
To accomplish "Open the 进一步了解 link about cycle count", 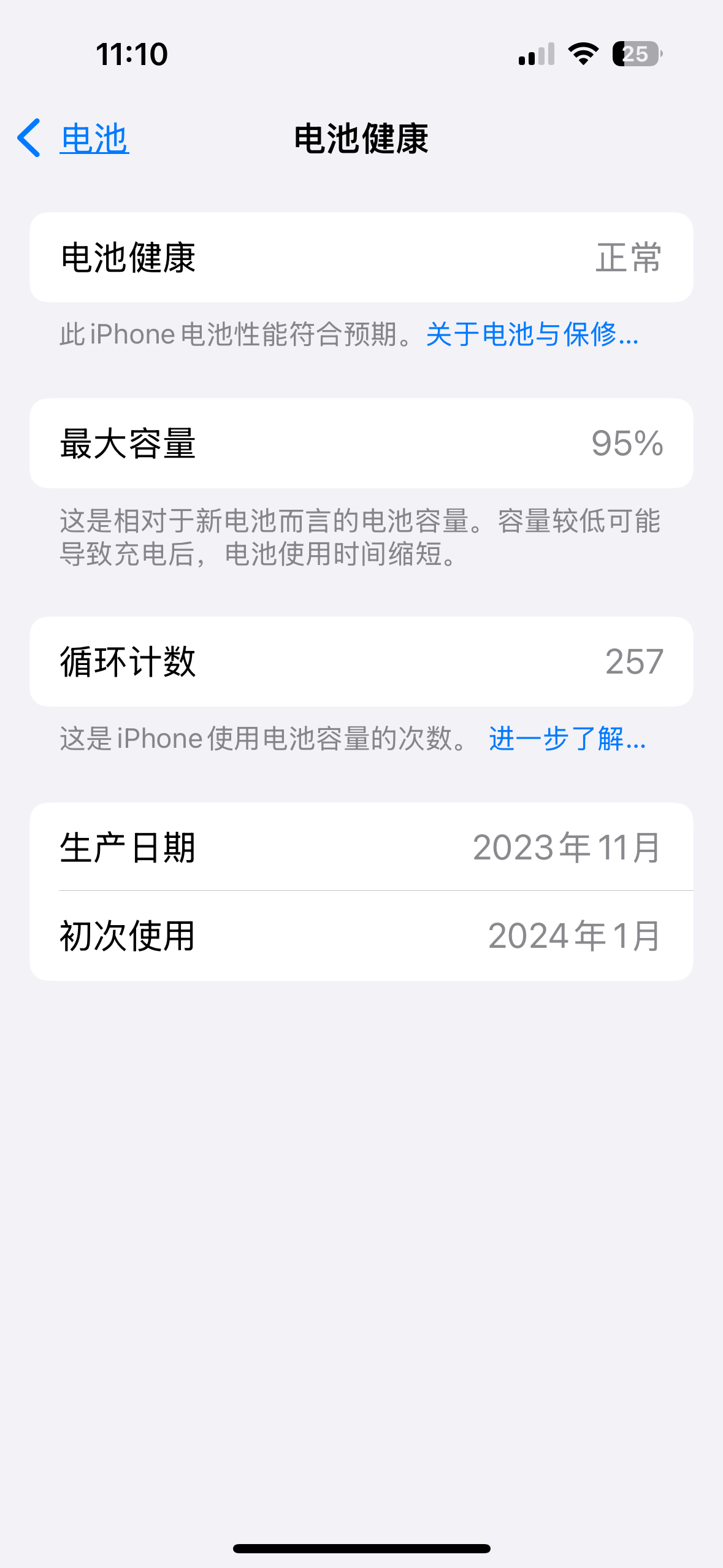I will (x=567, y=739).
